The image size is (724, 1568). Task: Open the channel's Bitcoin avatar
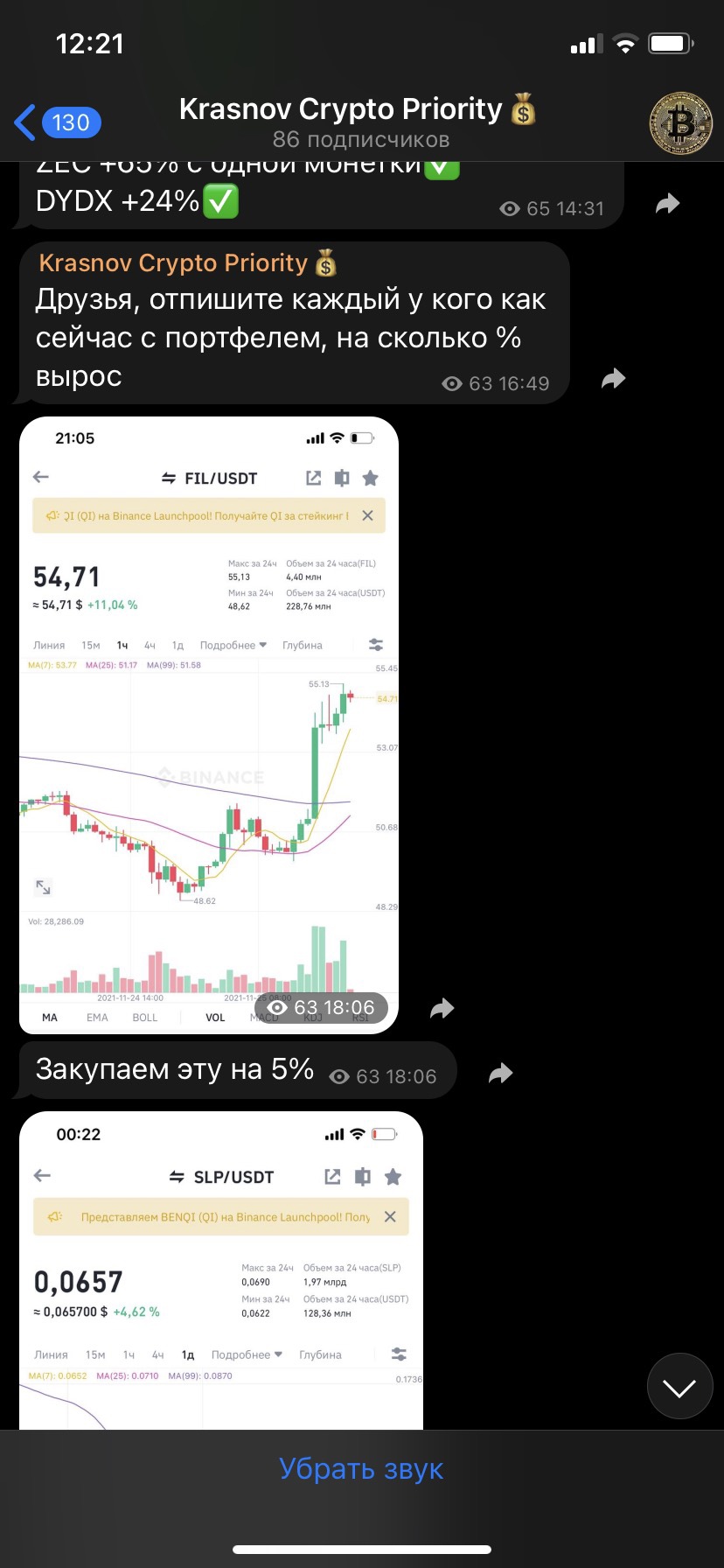coord(681,123)
